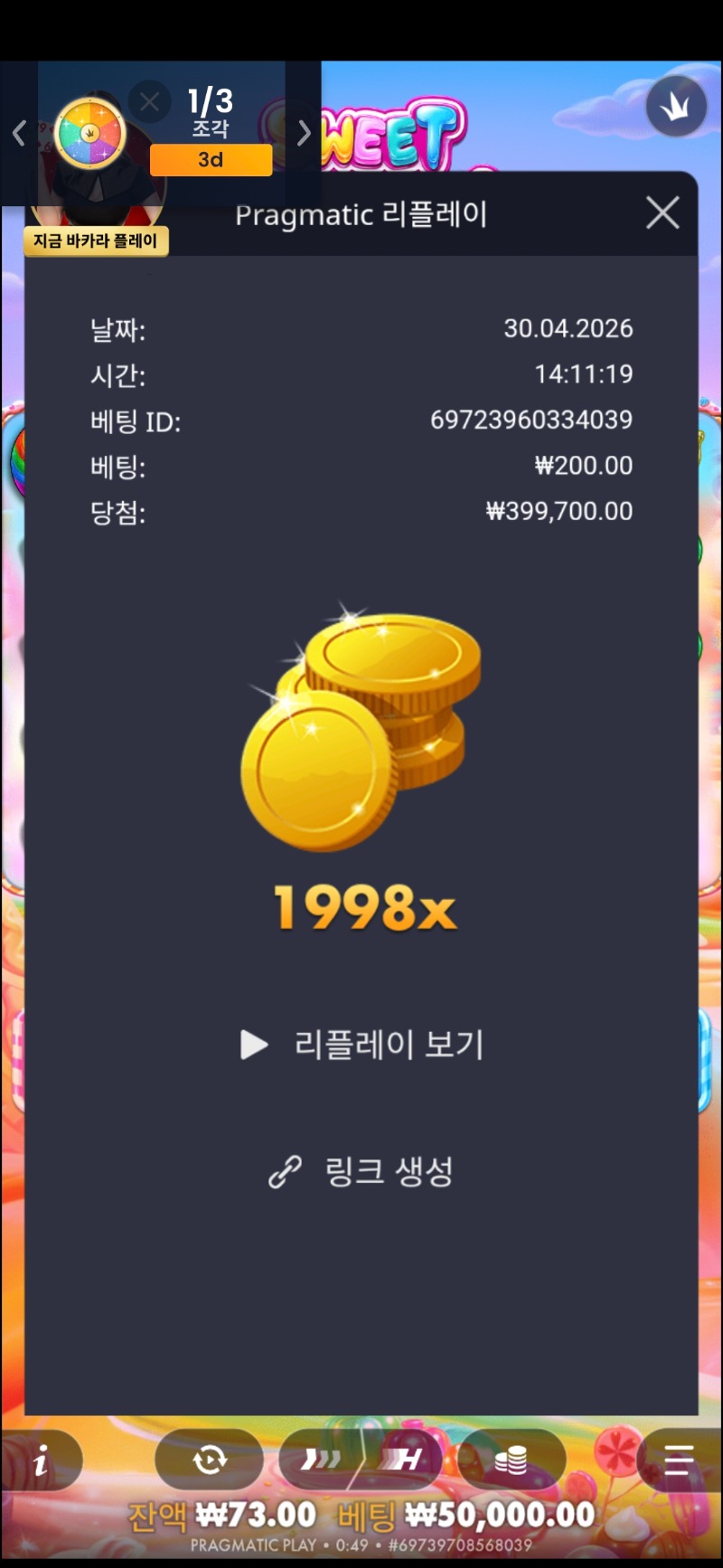The image size is (723, 1568).
Task: Go to the next promo with right arrow
Action: pos(304,134)
